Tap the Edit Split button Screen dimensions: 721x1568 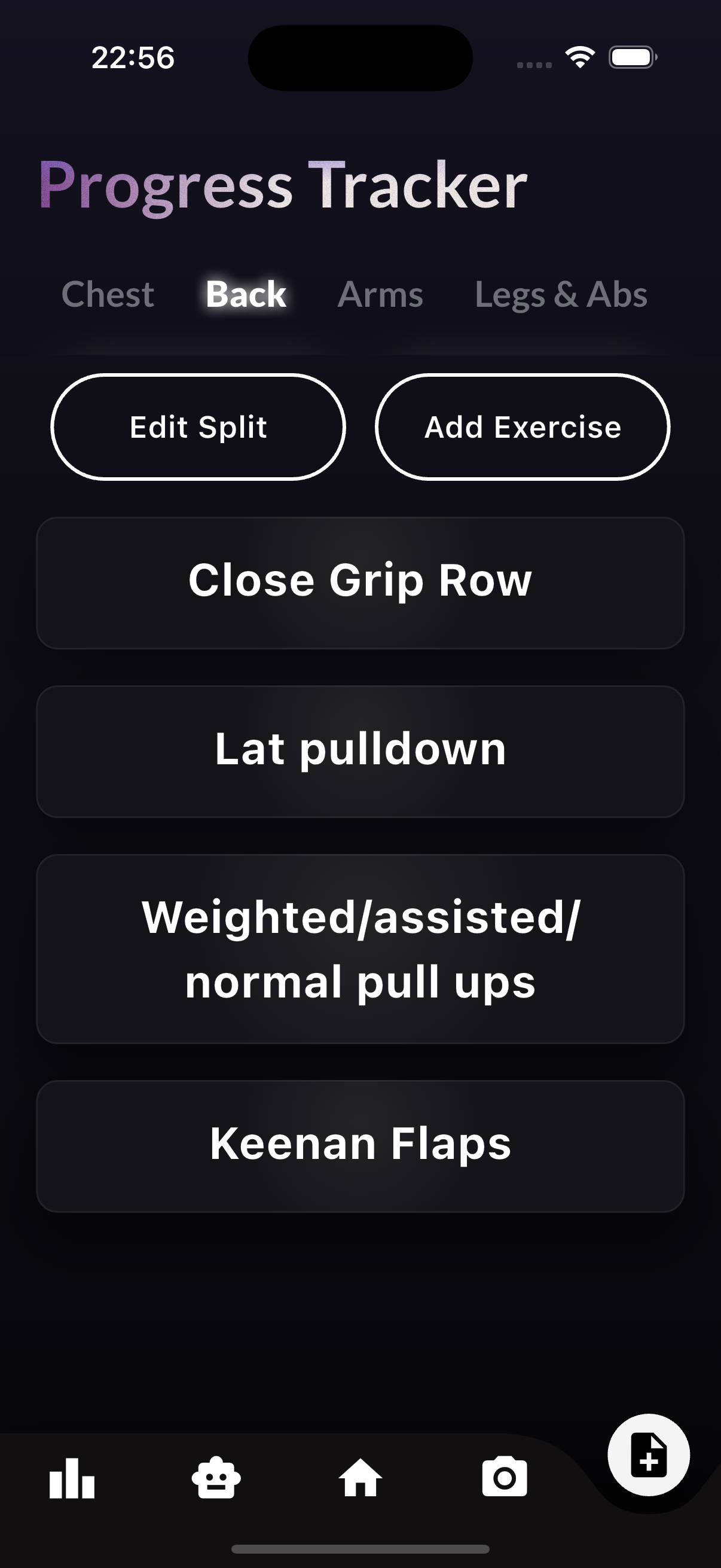pos(198,427)
